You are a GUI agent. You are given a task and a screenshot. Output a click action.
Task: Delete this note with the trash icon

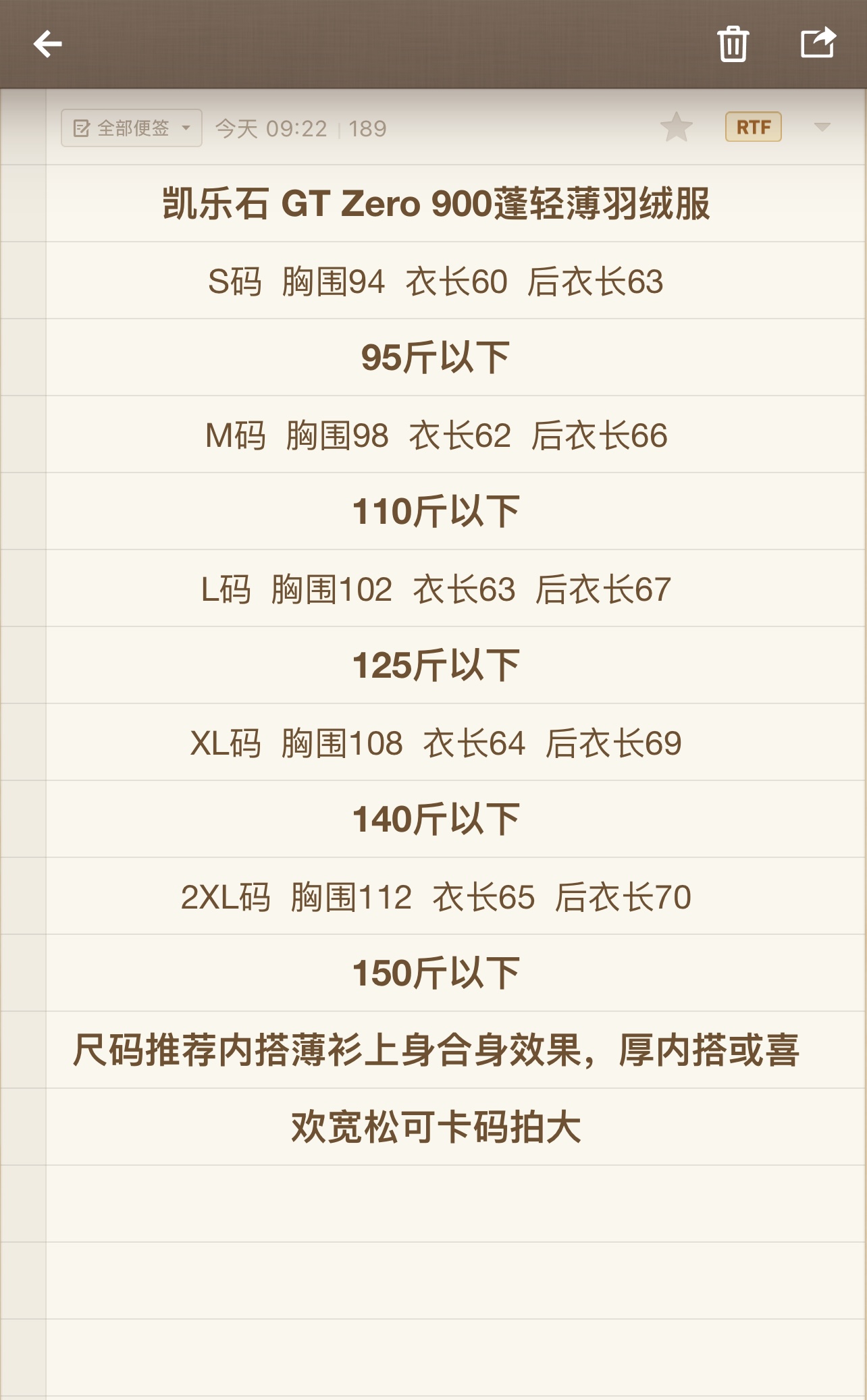coord(733,45)
